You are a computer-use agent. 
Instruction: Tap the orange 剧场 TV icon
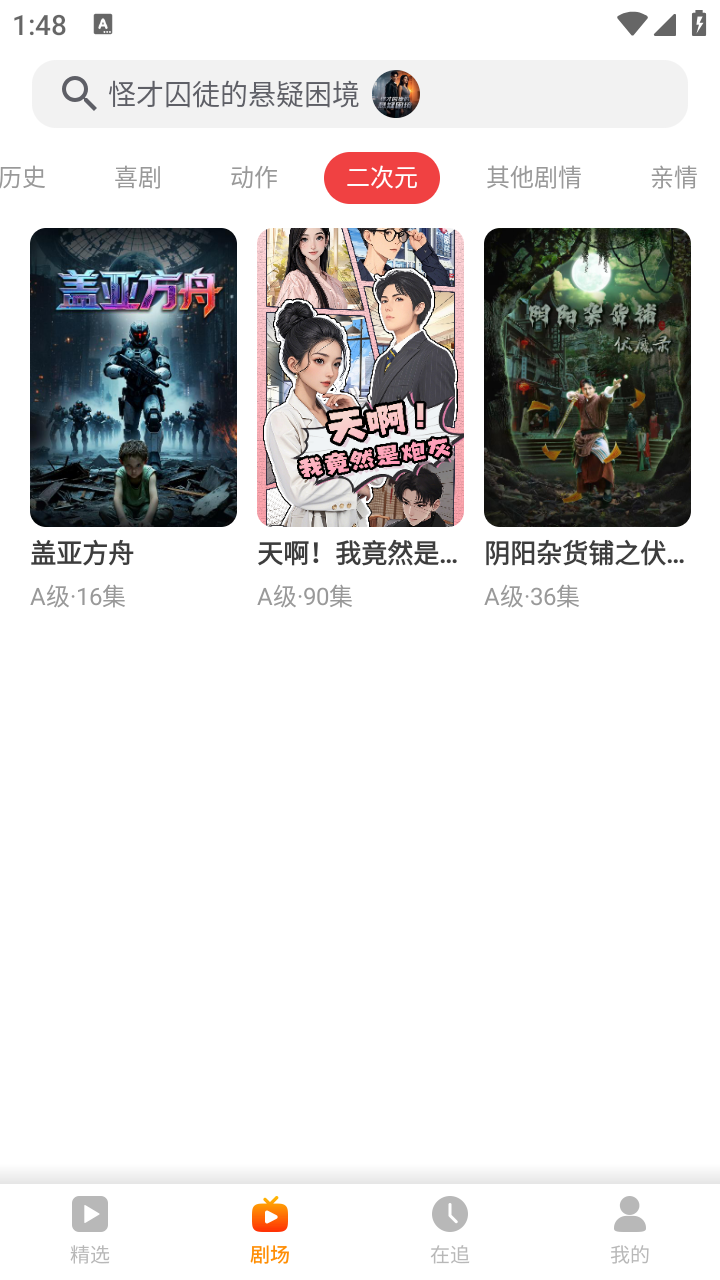tap(270, 1213)
